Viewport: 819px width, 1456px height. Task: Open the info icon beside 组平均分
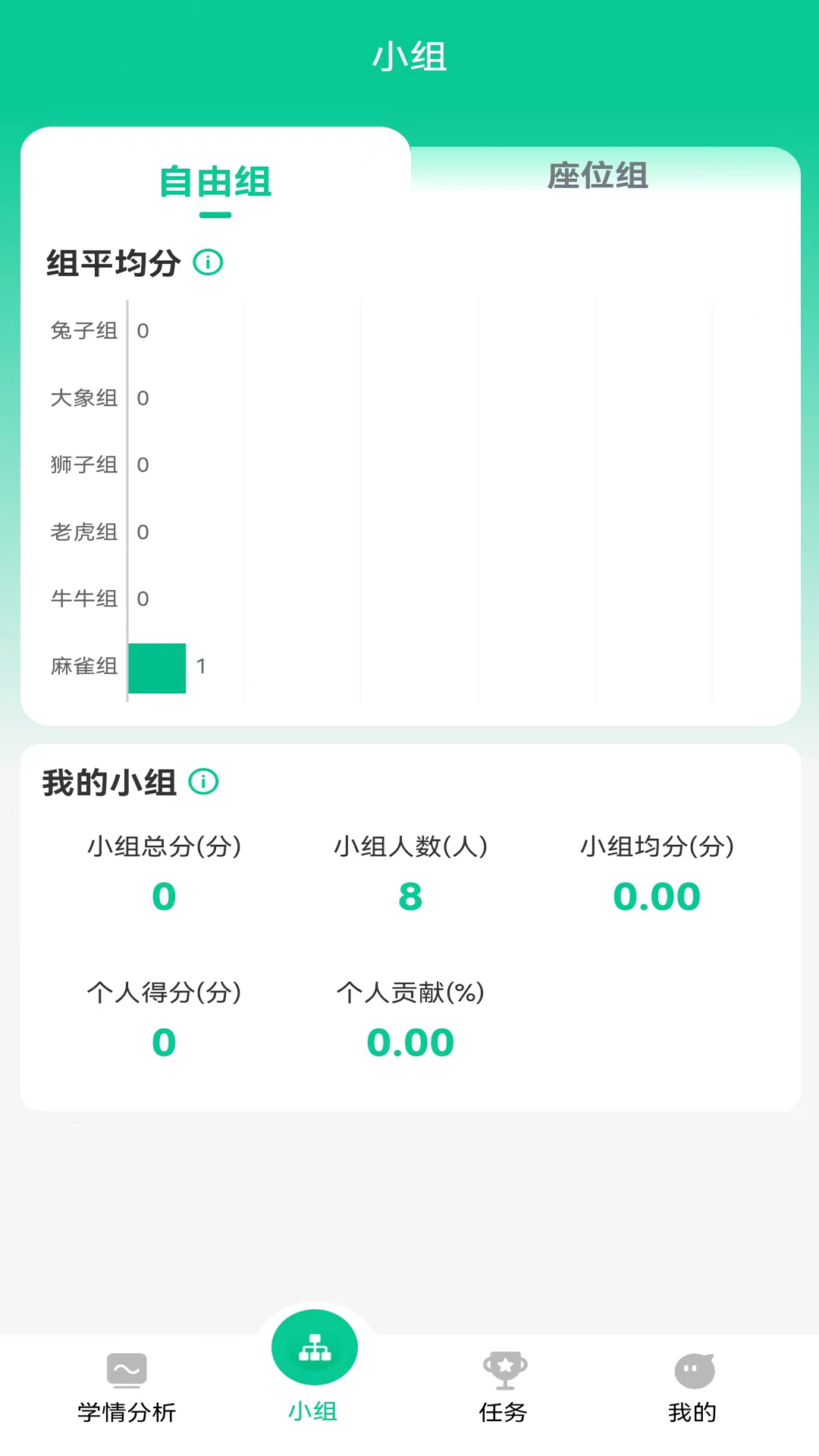[208, 262]
